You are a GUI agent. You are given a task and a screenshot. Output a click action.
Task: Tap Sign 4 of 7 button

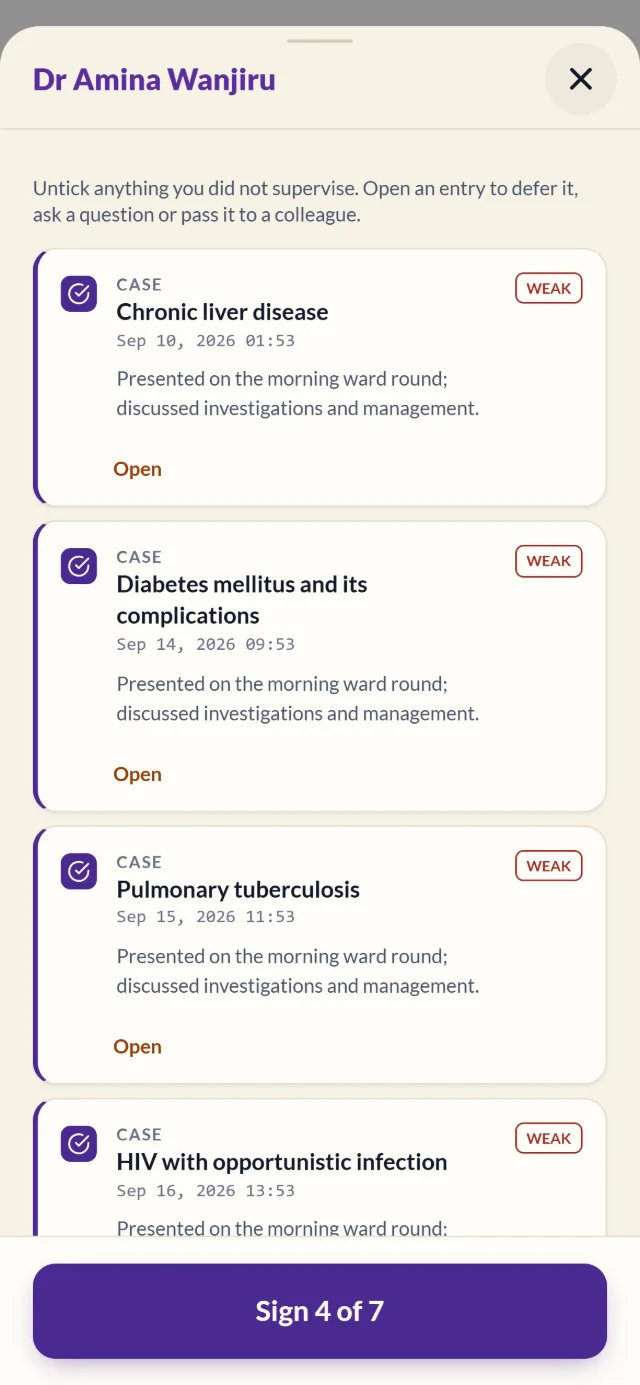point(320,1311)
